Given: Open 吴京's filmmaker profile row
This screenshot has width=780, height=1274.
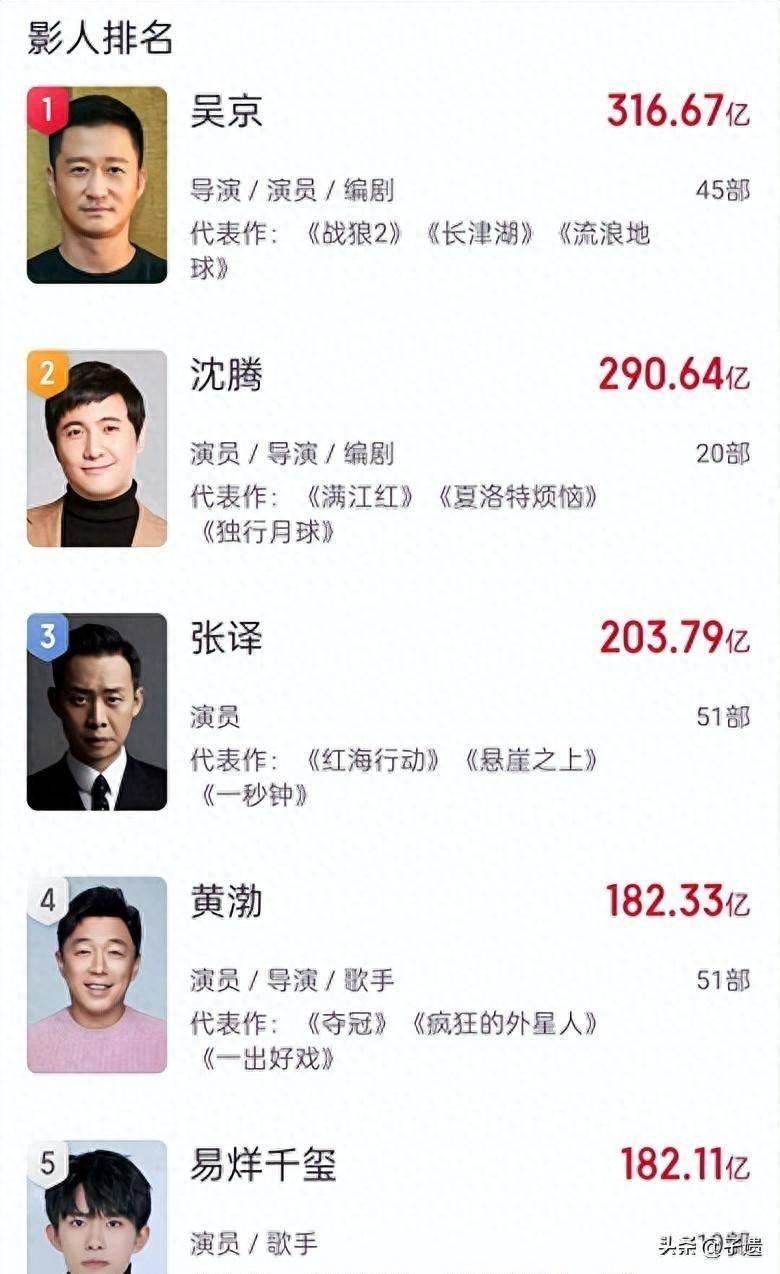Looking at the screenshot, I should [x=389, y=185].
